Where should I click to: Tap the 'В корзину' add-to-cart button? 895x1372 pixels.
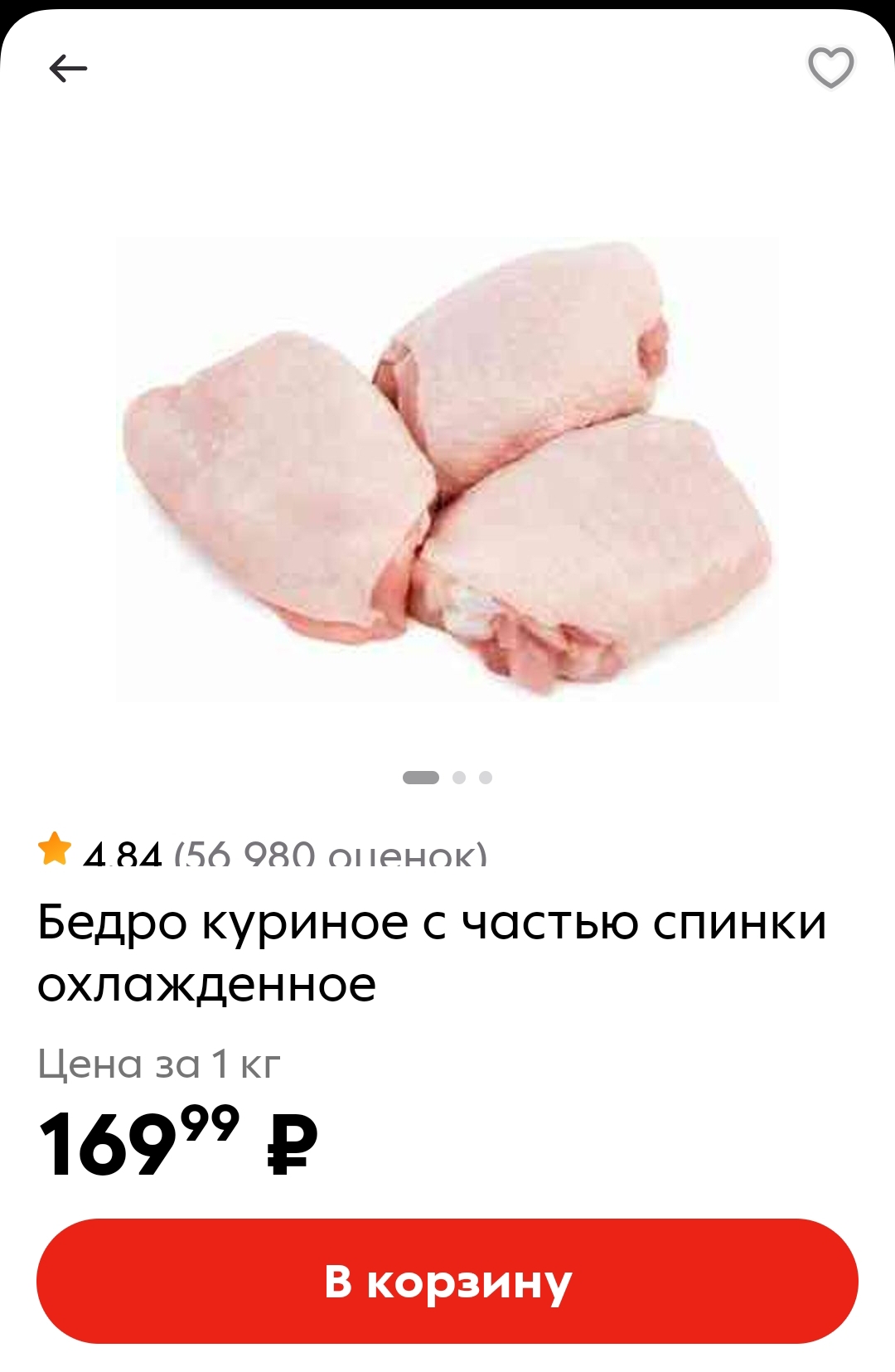tap(447, 1281)
